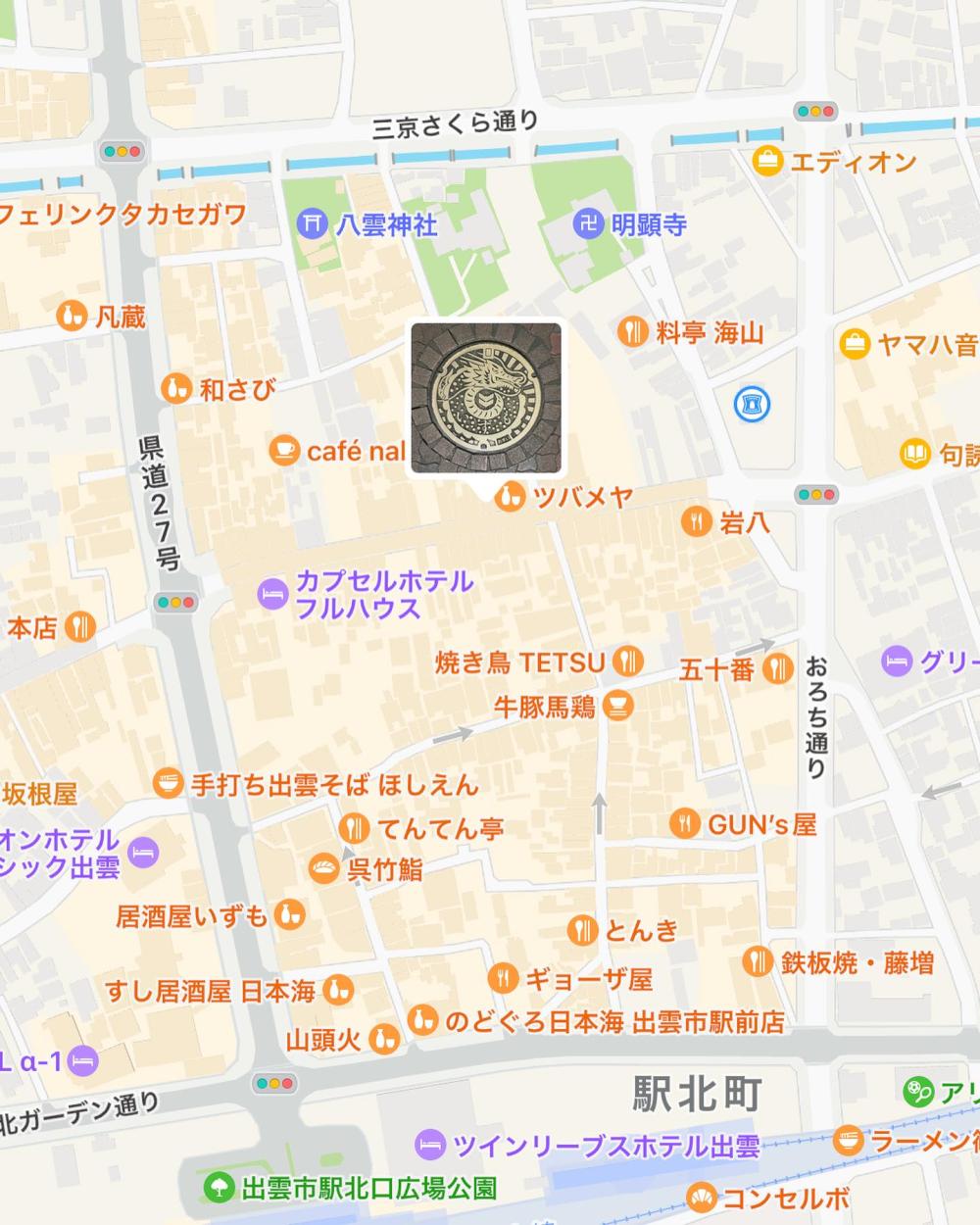Open the 呉竹鮨 sushi marker
Image resolution: width=980 pixels, height=1225 pixels.
coord(323,868)
